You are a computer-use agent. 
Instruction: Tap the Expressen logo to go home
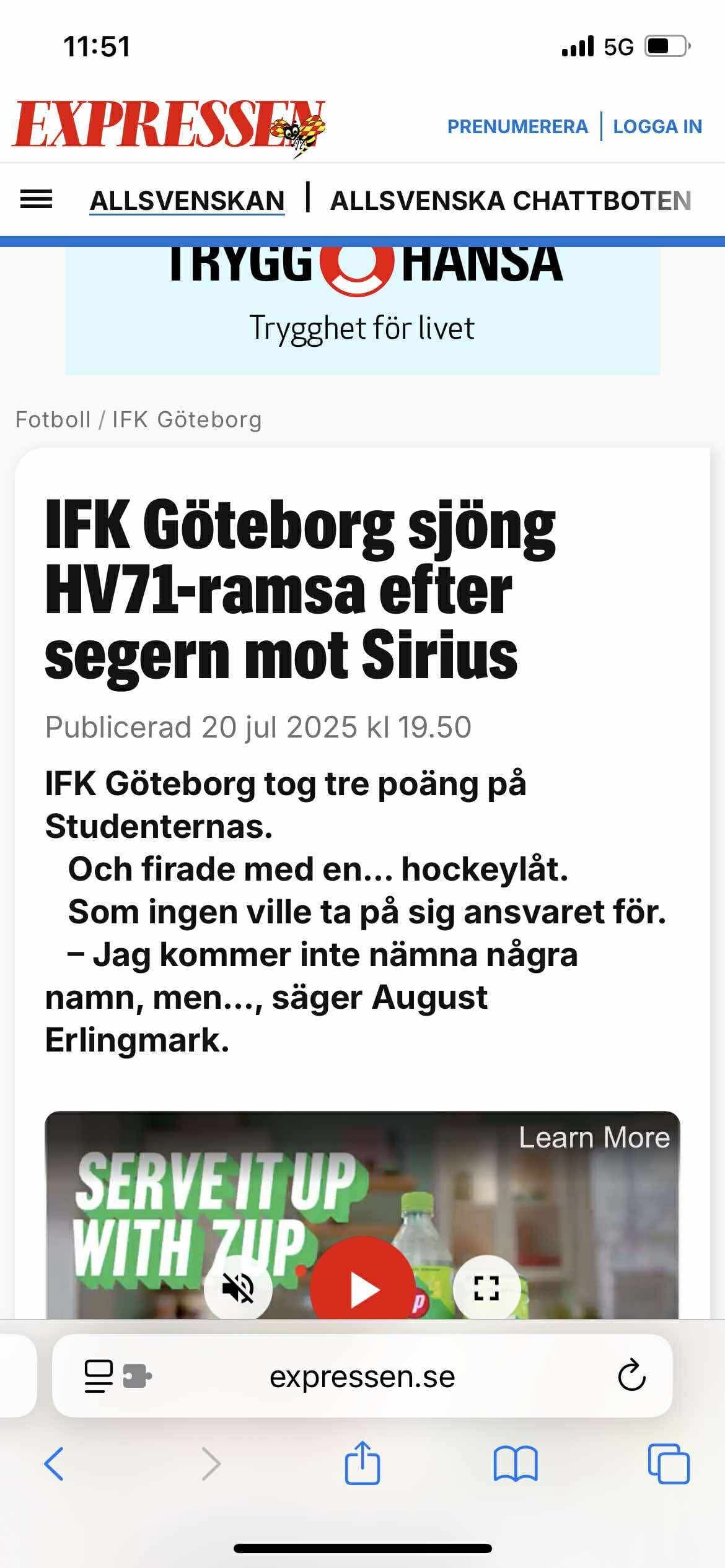[169, 126]
